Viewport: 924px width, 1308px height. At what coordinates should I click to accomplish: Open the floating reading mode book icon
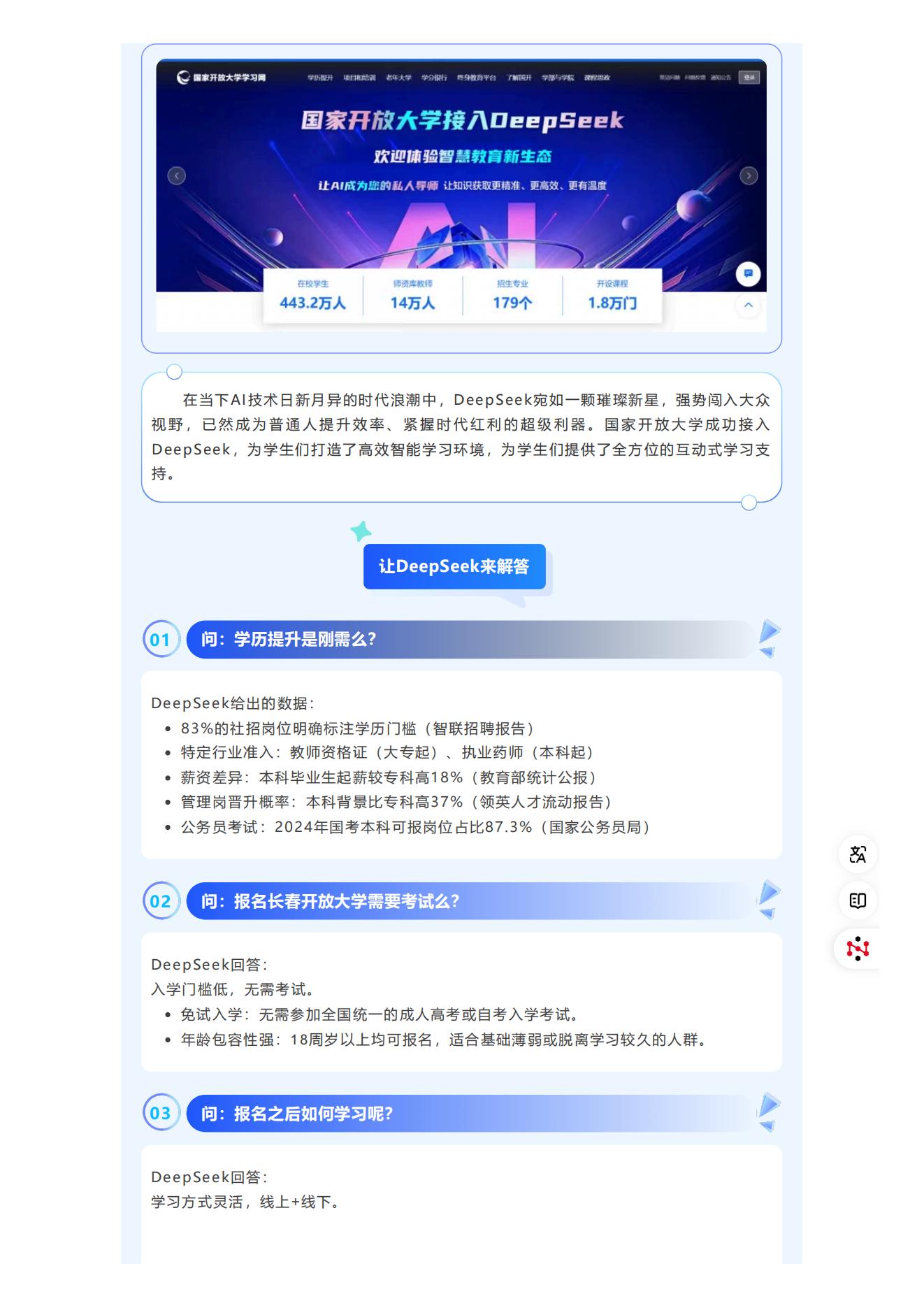[x=858, y=900]
